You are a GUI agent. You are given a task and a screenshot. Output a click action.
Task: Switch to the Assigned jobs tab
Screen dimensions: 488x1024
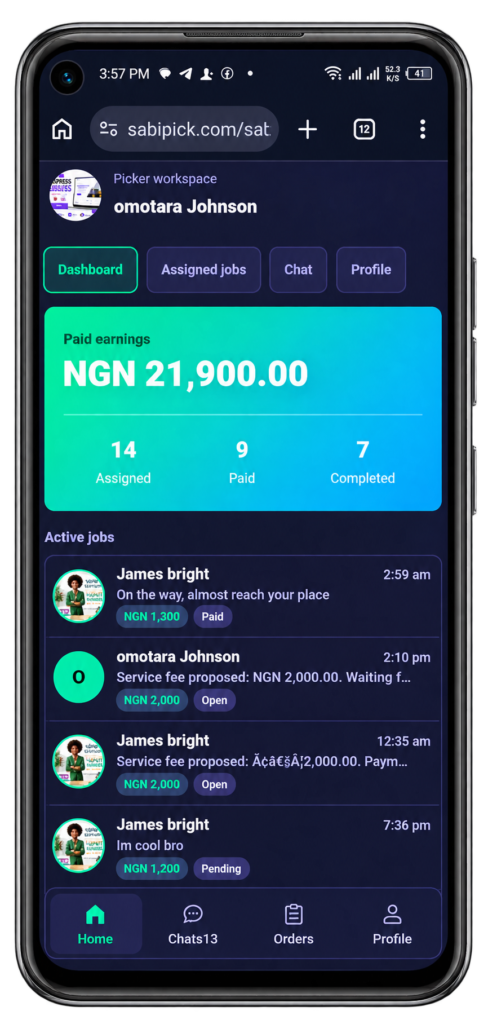coord(204,270)
